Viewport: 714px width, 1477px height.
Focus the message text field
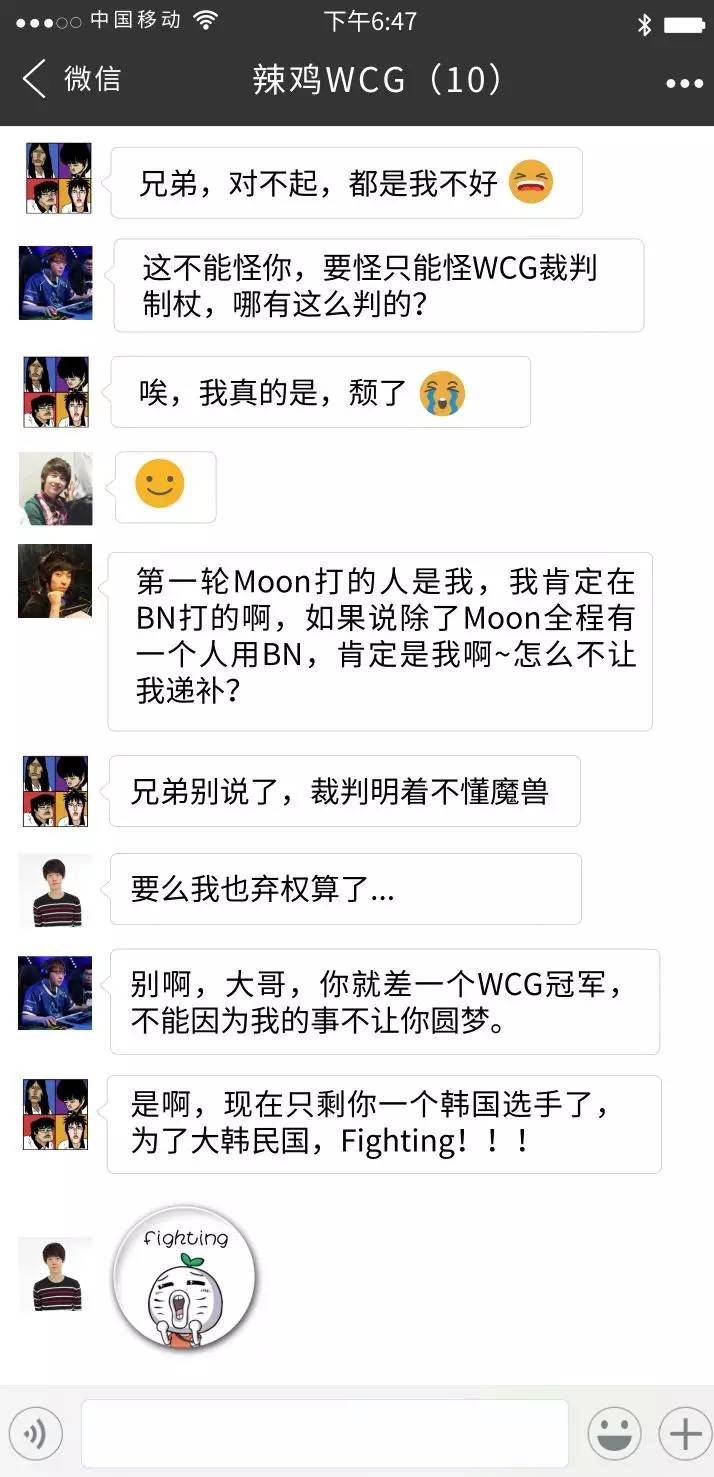(324, 1434)
